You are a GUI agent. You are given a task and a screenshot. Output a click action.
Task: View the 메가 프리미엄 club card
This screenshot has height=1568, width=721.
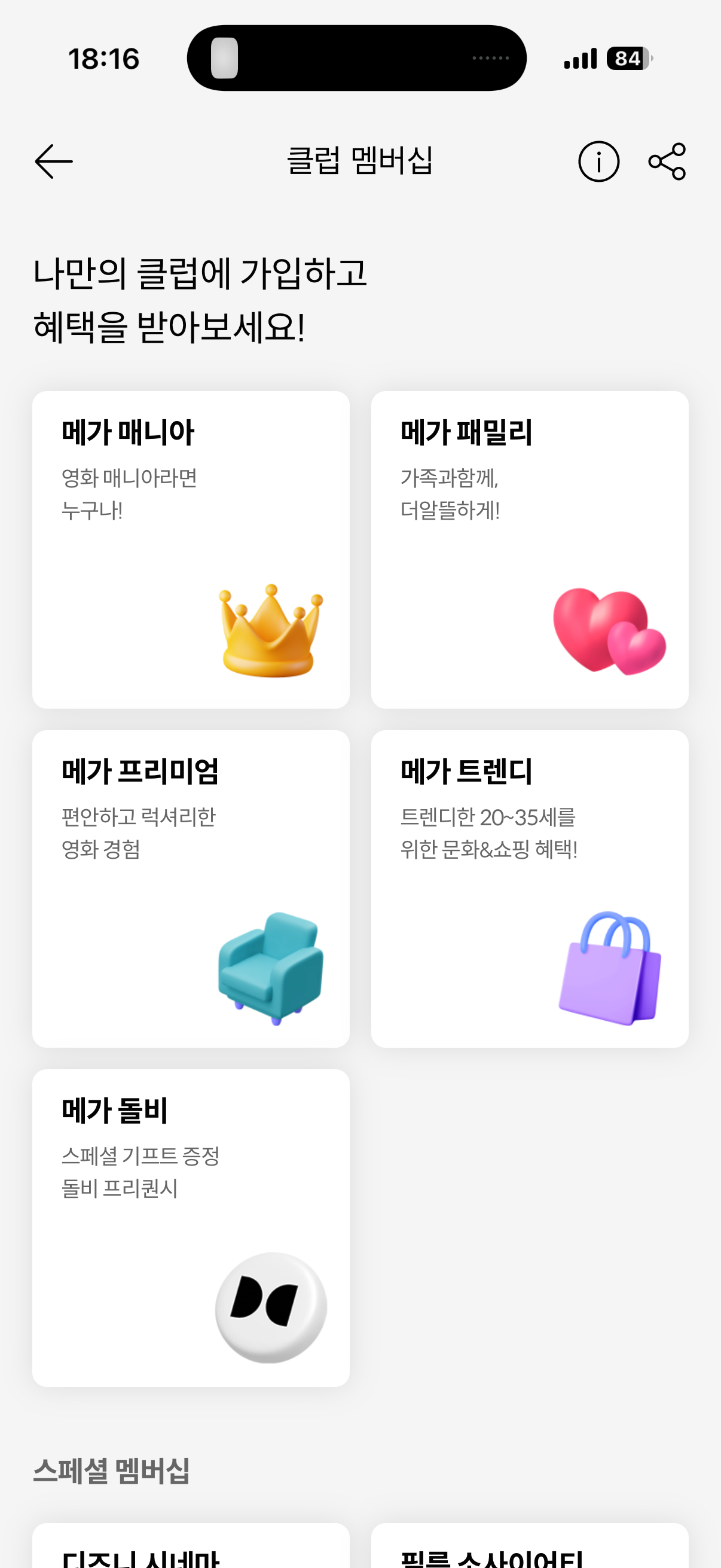click(191, 889)
